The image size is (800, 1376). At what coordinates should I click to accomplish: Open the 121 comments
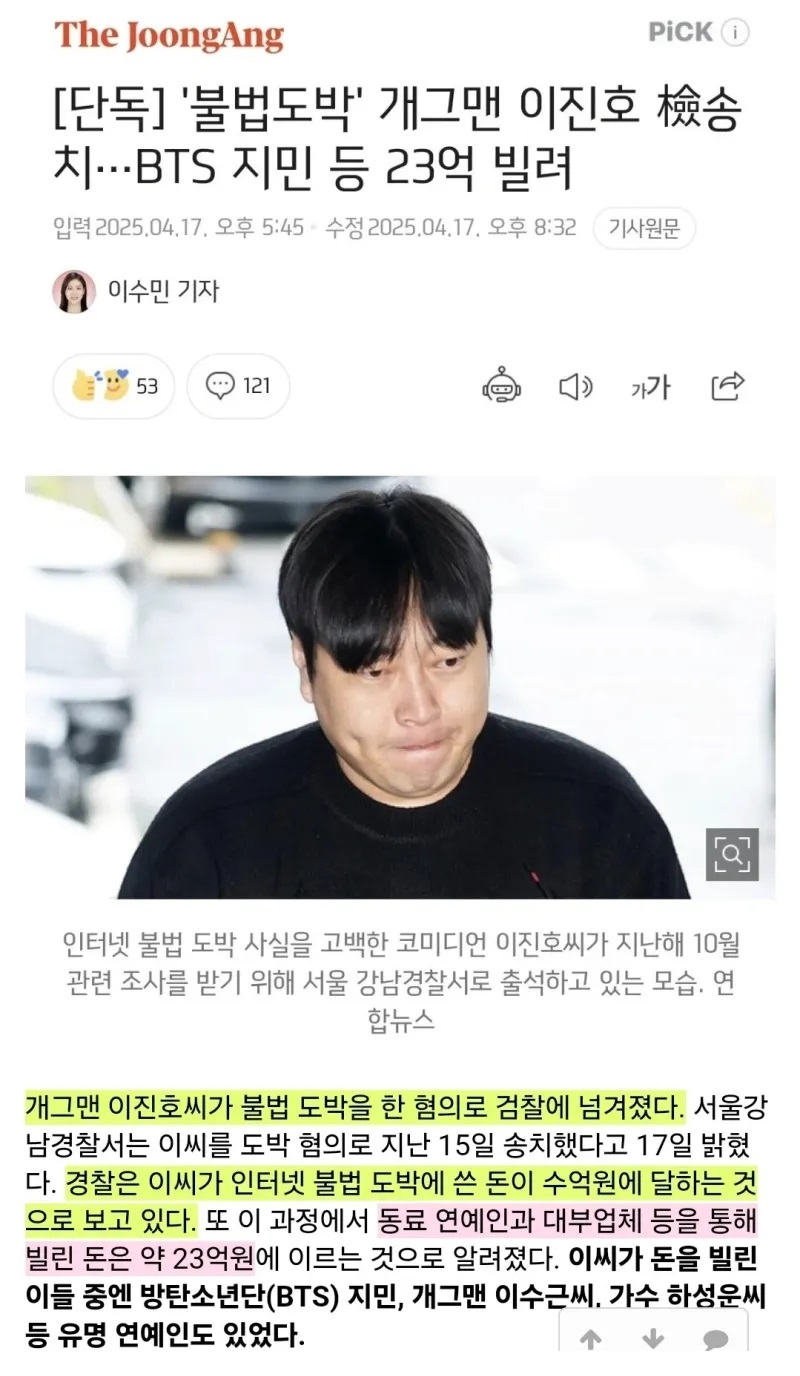coord(238,386)
